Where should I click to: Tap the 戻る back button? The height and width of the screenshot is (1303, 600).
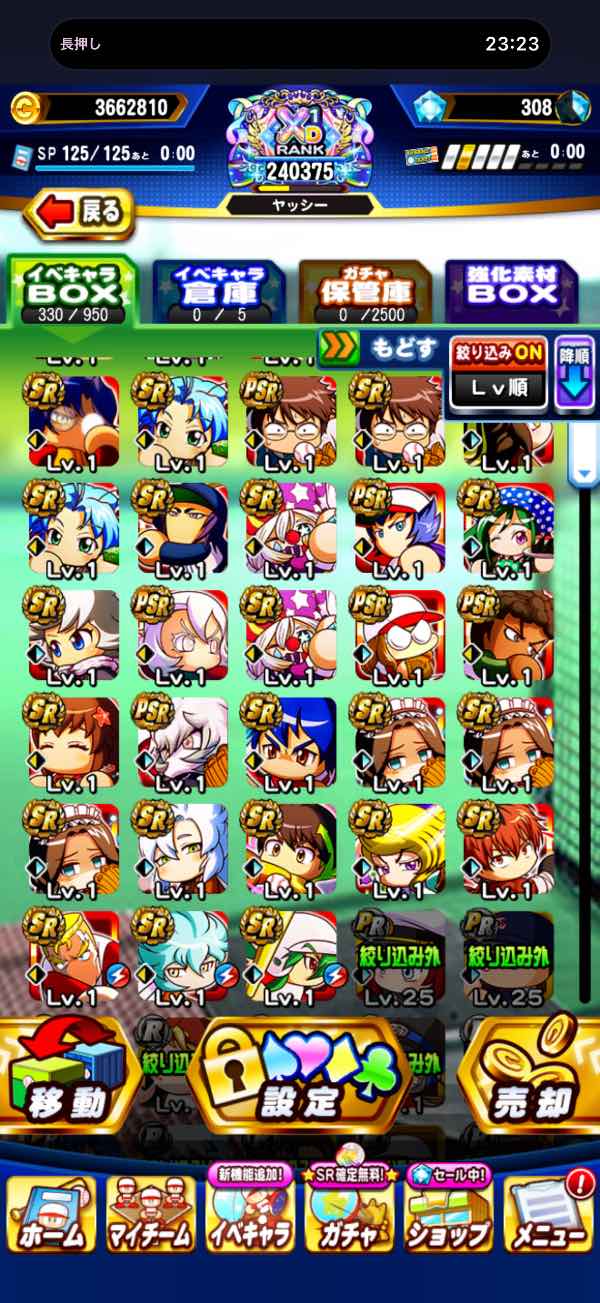pos(80,212)
